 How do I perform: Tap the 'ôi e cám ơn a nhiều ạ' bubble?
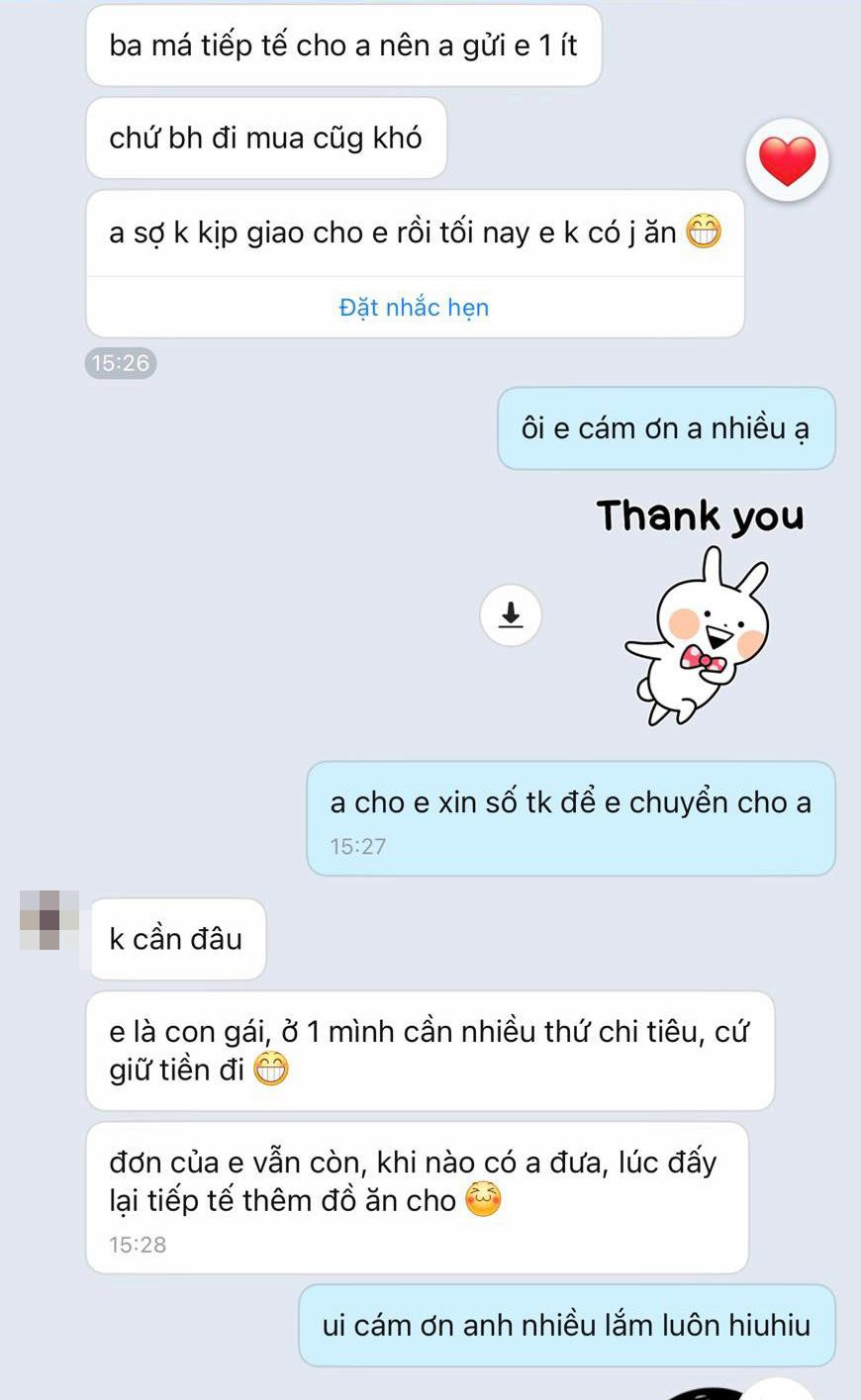[665, 427]
